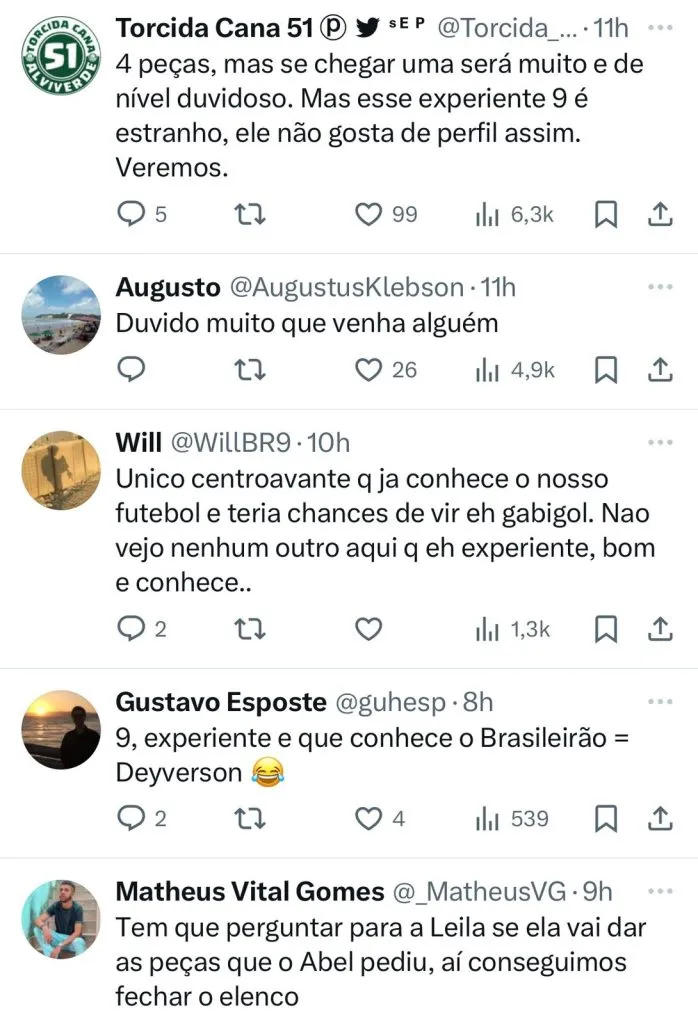This screenshot has width=698, height=1024.
Task: Share Gustavo Esposte's tweet
Action: [x=660, y=819]
